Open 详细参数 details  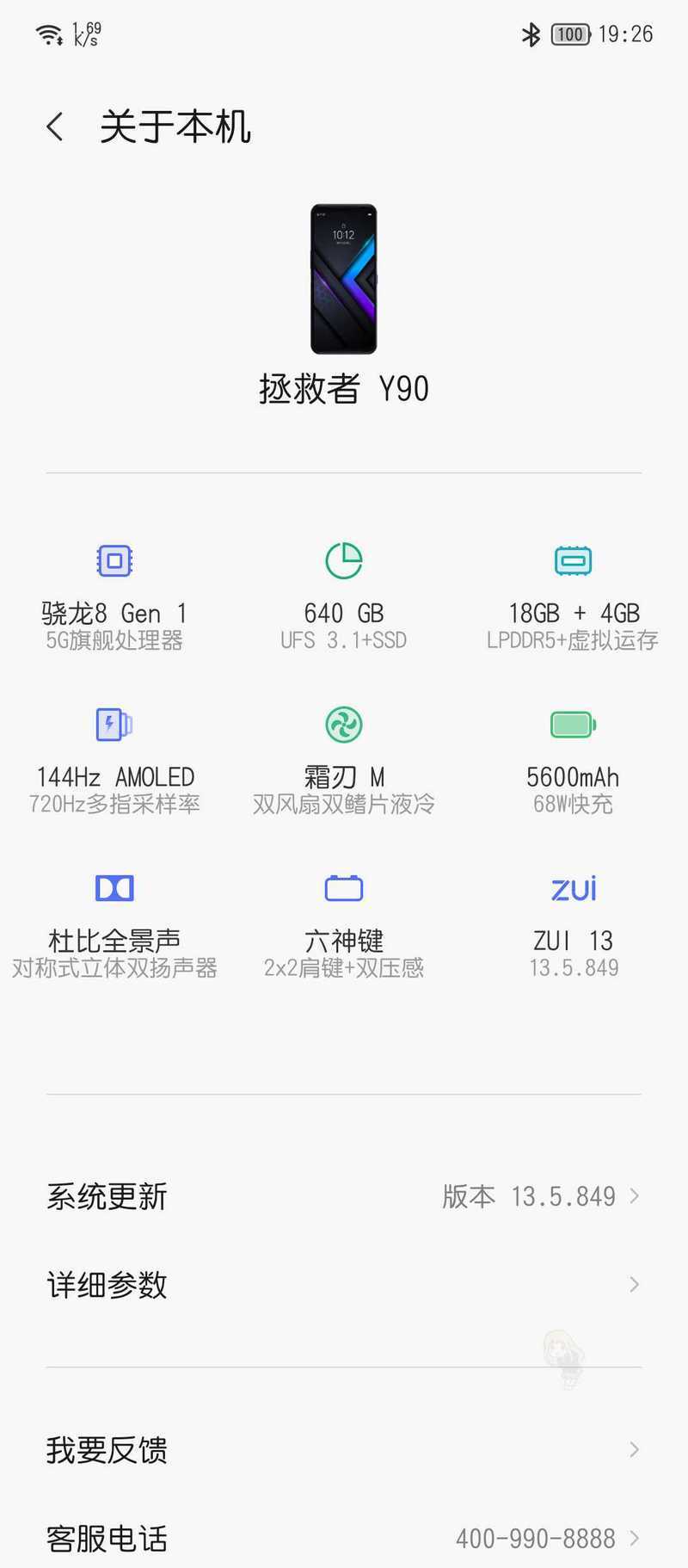[x=344, y=1285]
